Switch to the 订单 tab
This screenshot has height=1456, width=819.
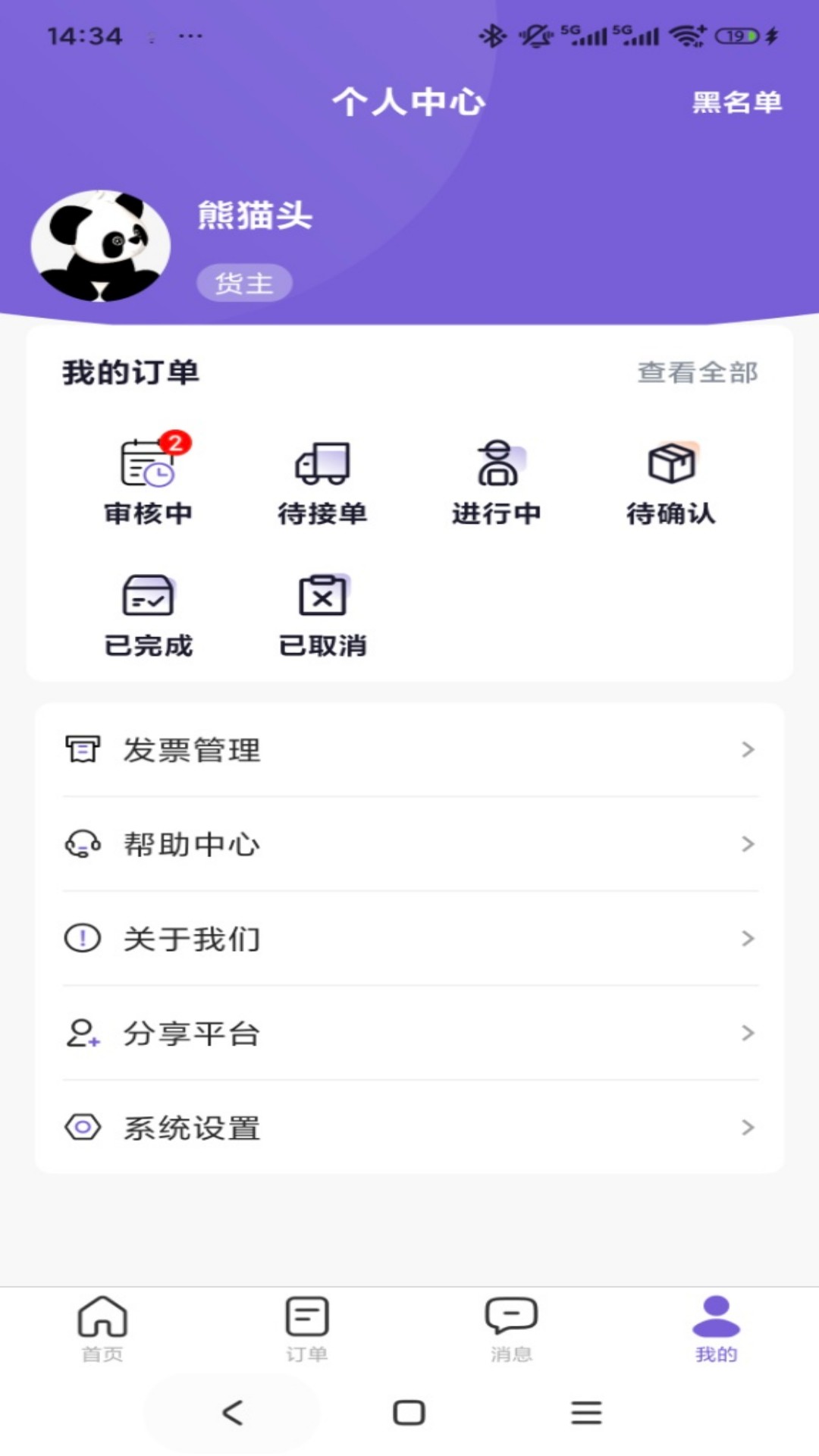(x=307, y=1331)
